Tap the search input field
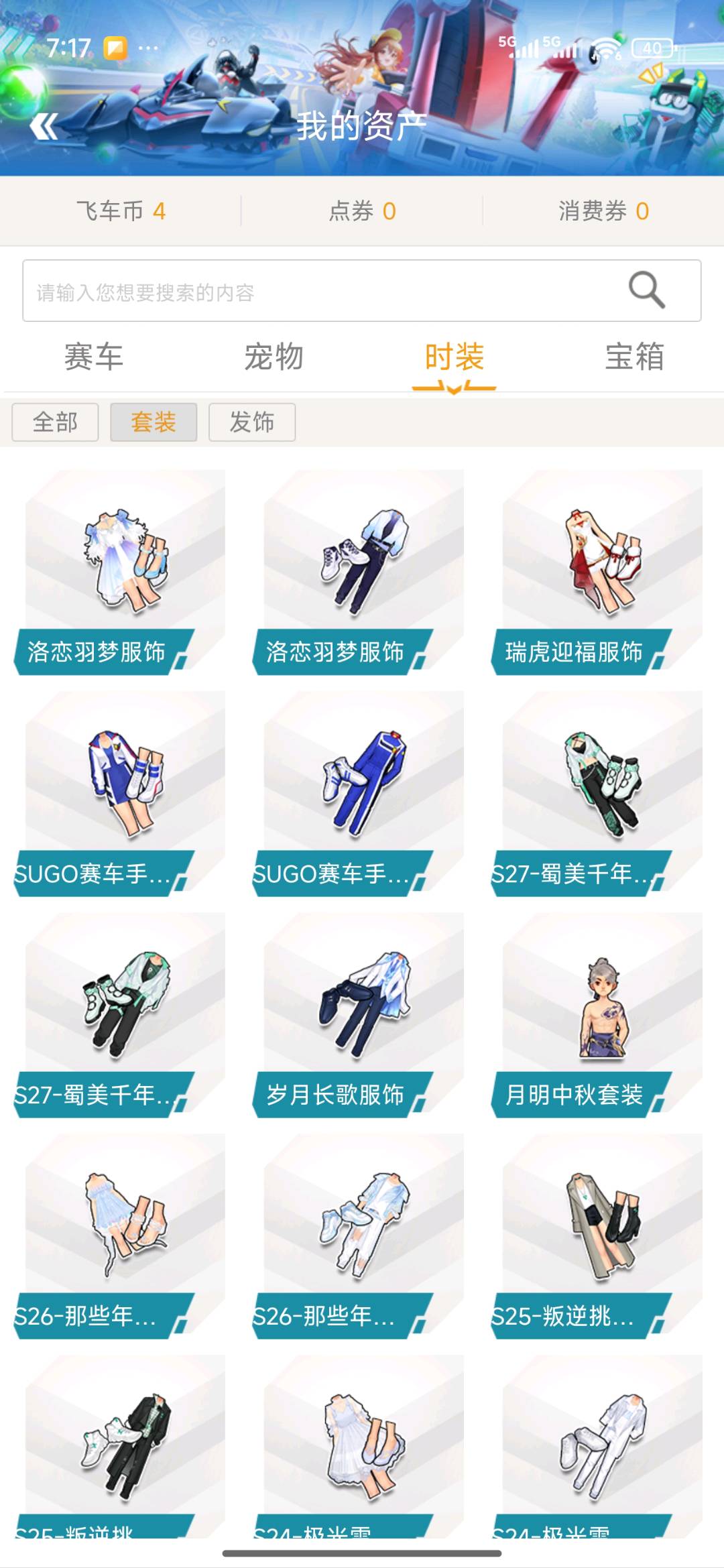Screen dimensions: 724x1568 pyautogui.click(x=362, y=291)
